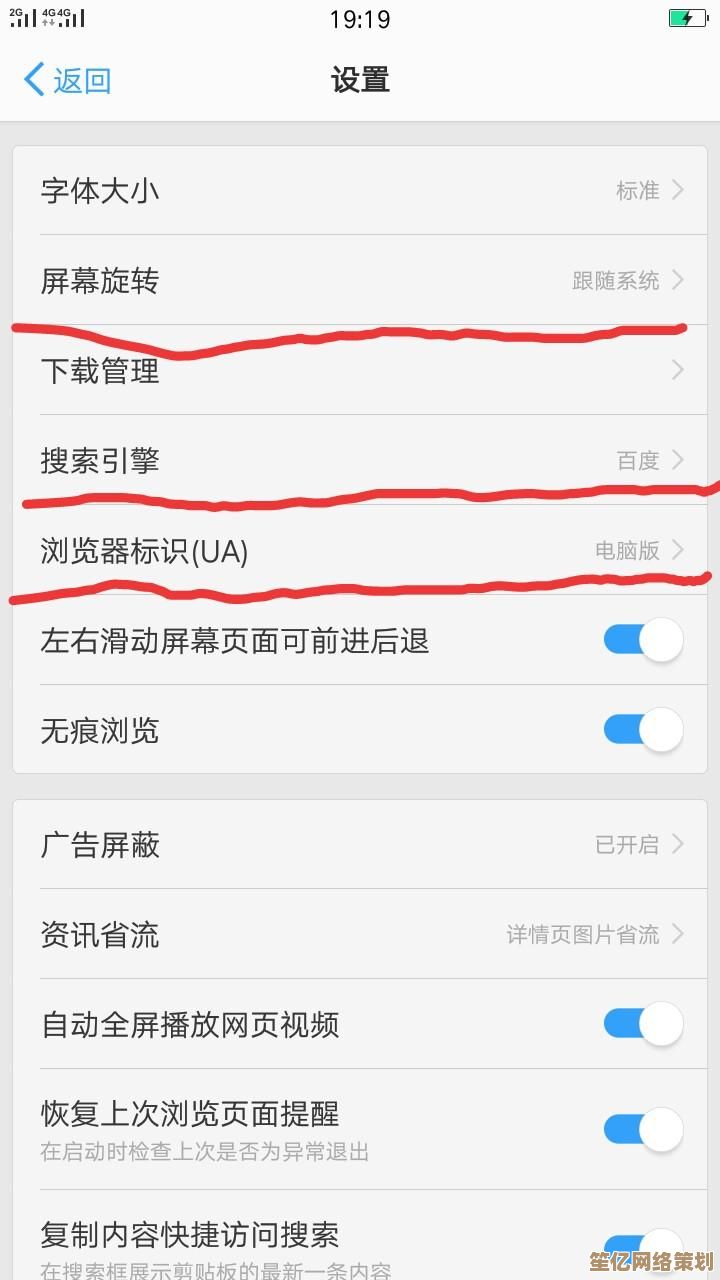Change the 浏览器标识(UA) browser identity
This screenshot has width=720, height=1280.
click(x=360, y=551)
